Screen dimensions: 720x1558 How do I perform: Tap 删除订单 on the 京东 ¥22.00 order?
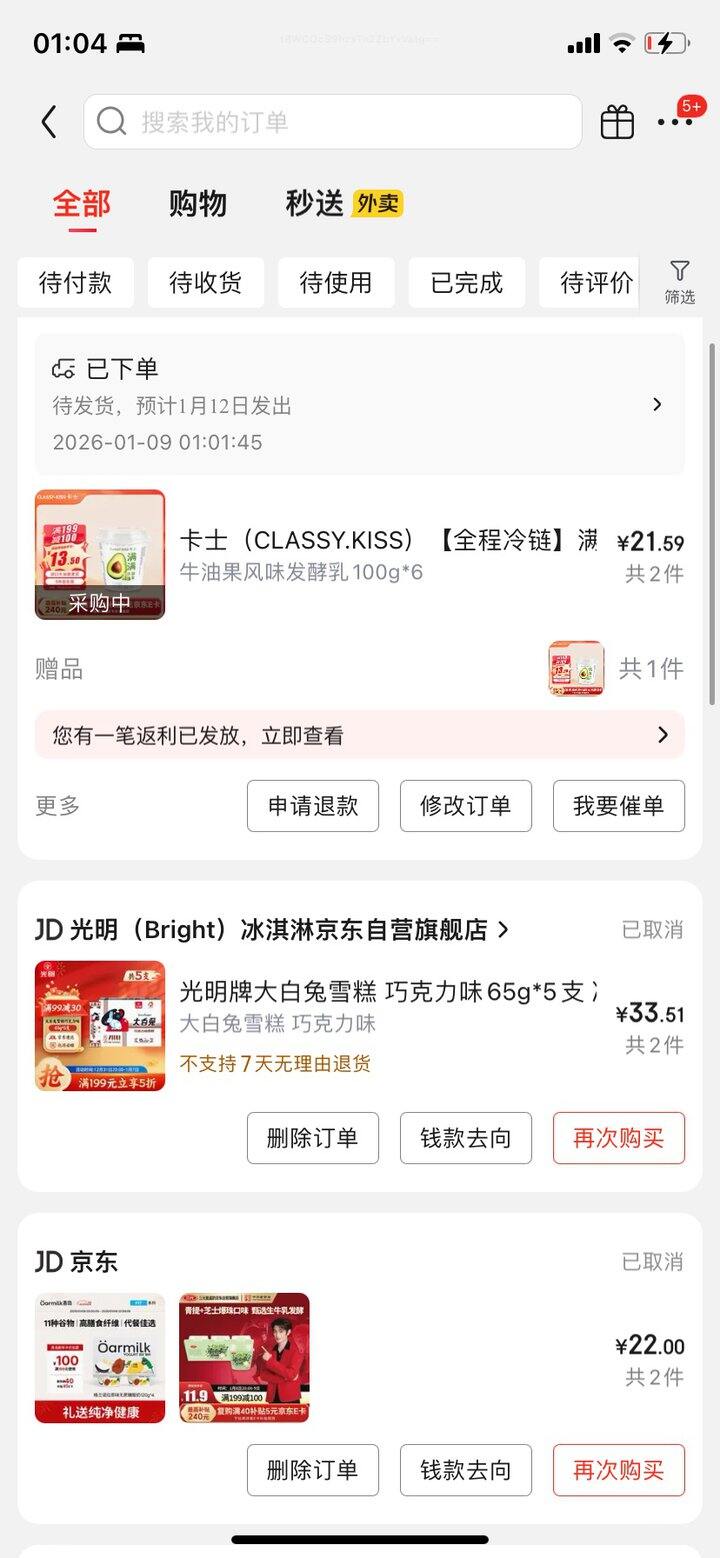(x=313, y=1470)
